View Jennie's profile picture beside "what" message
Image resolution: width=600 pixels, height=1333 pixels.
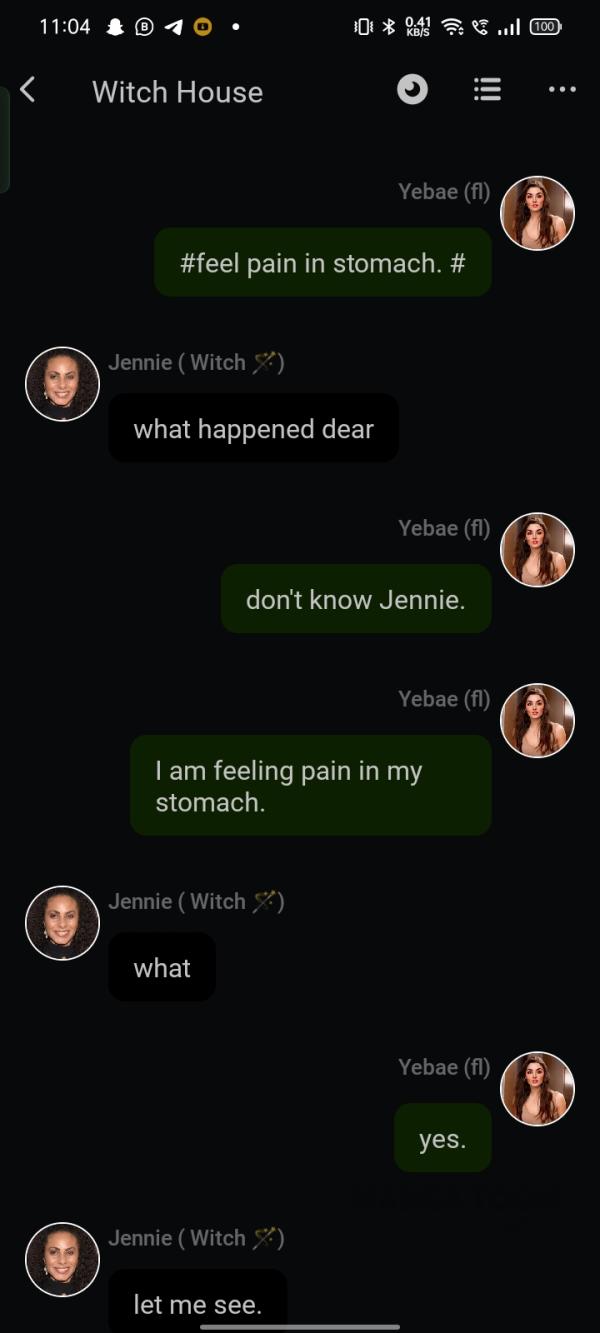tap(62, 923)
